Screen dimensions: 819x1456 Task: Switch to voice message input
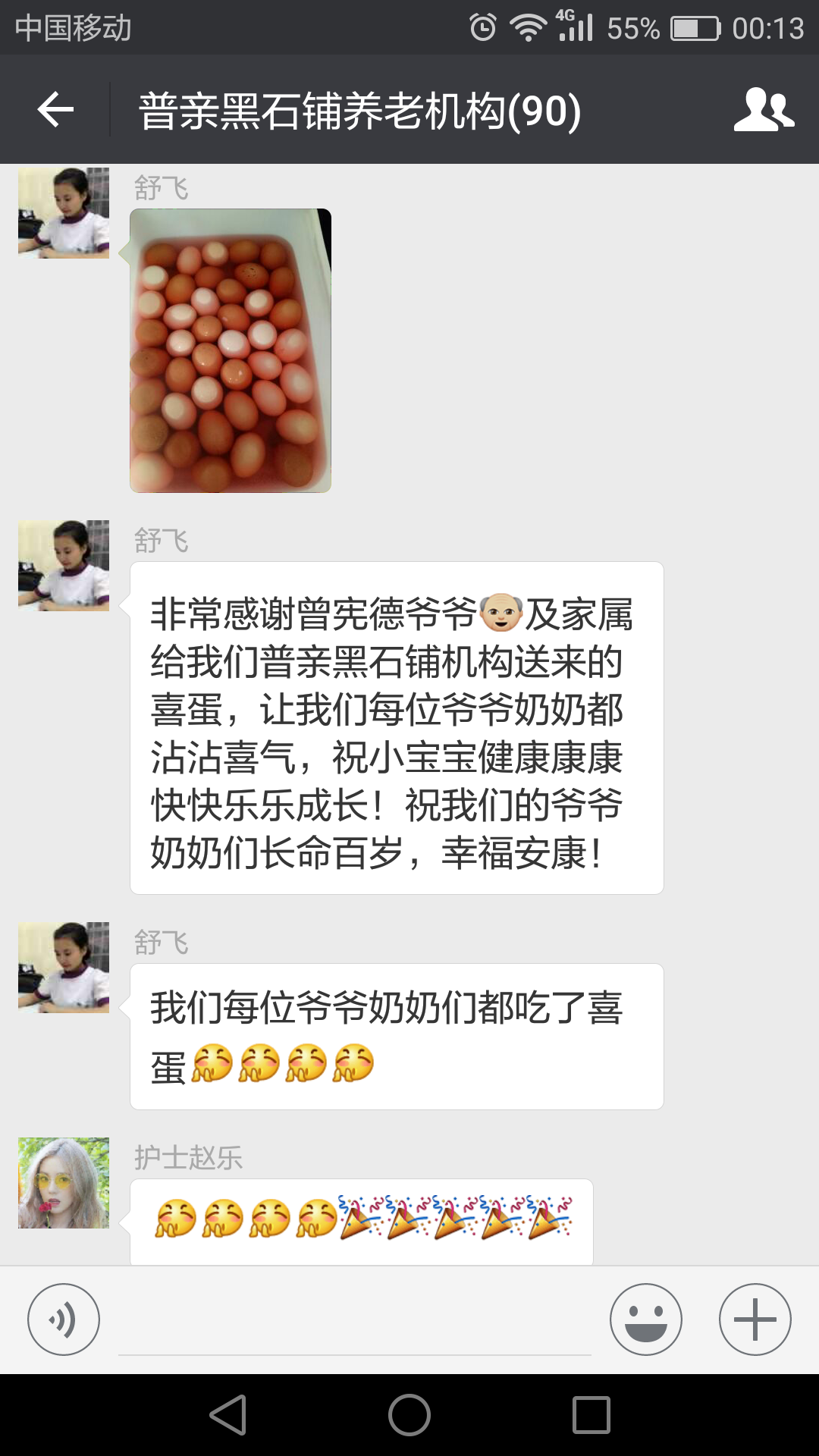pyautogui.click(x=64, y=1319)
